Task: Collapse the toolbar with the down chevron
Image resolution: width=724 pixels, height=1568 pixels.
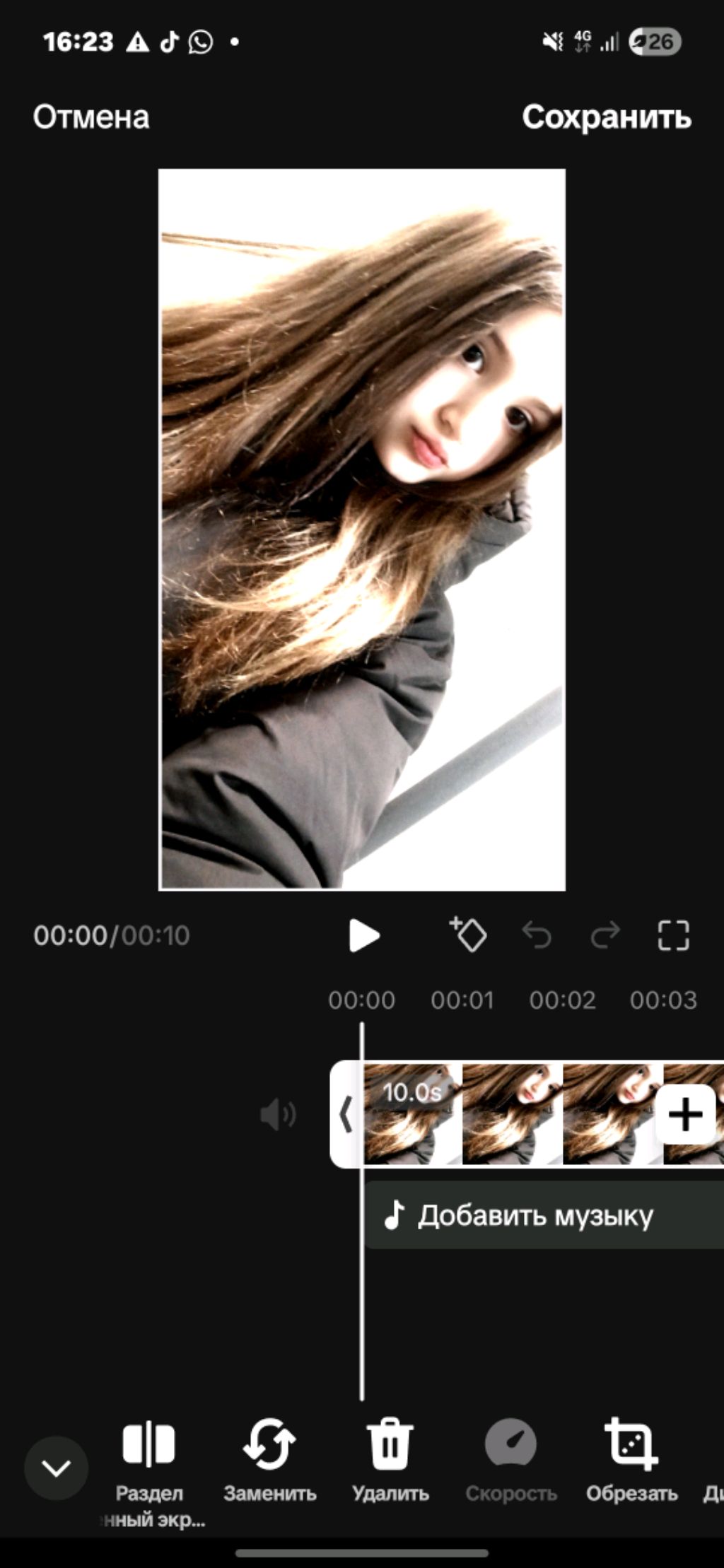Action: [x=56, y=1468]
